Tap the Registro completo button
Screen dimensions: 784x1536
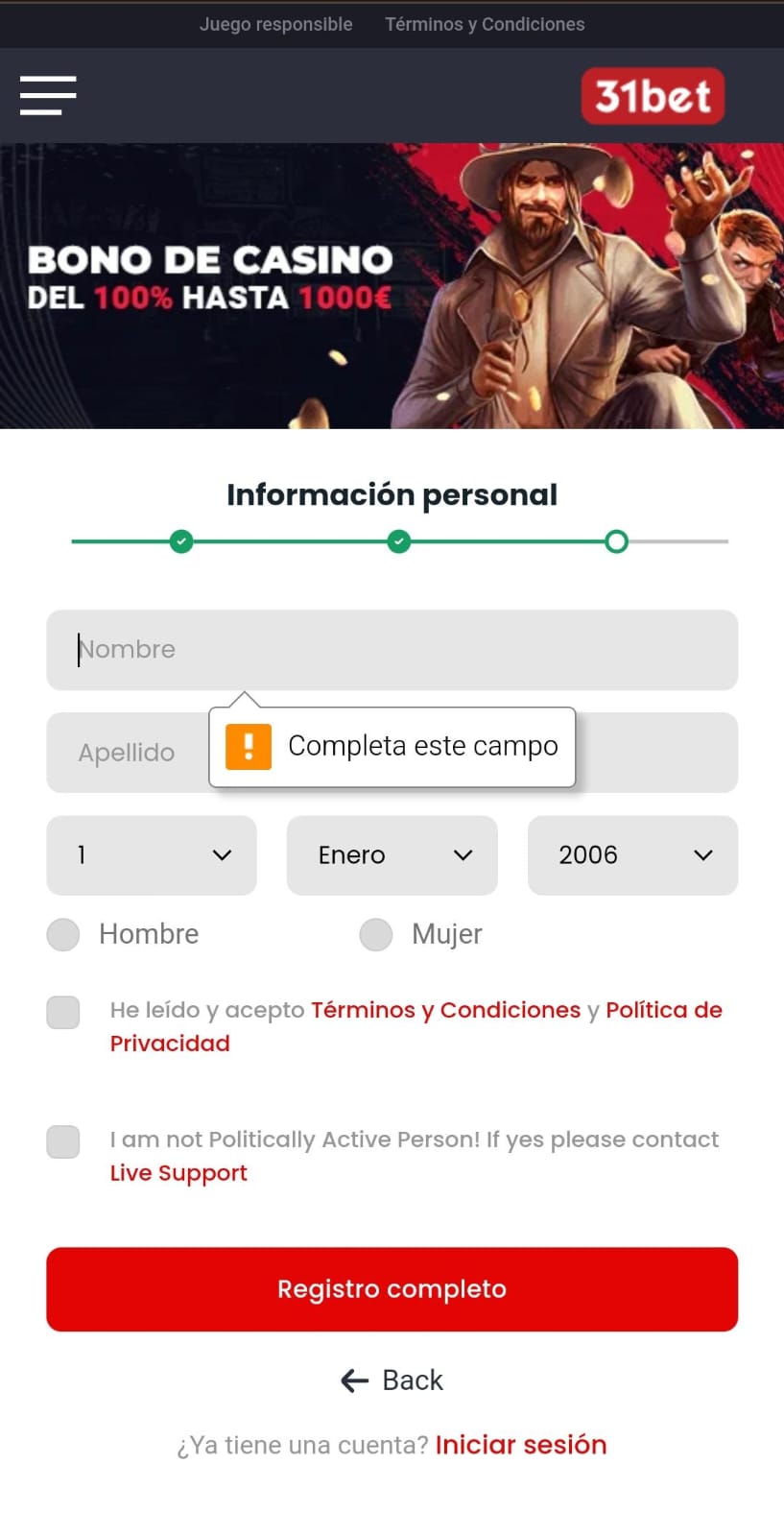pos(392,1289)
